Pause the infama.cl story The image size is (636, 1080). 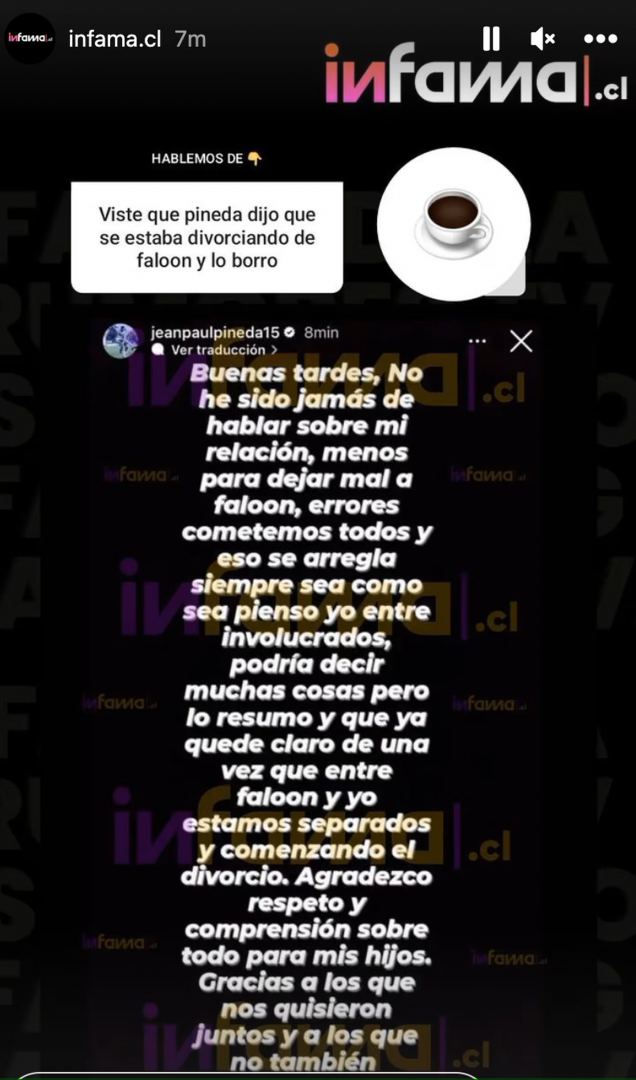[x=491, y=39]
